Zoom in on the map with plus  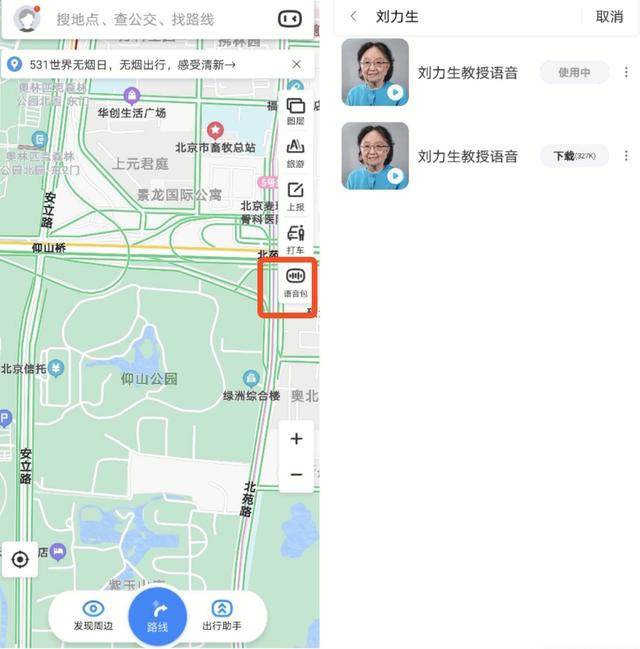coord(296,438)
